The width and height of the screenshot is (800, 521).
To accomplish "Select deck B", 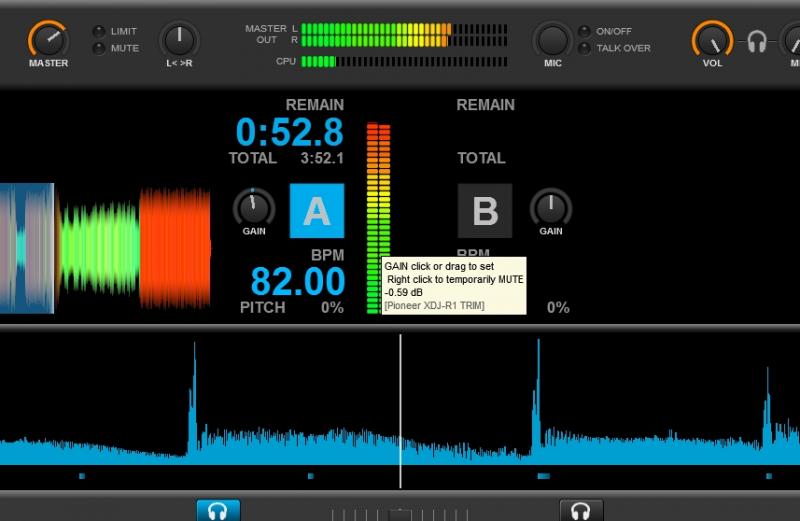I will [485, 211].
